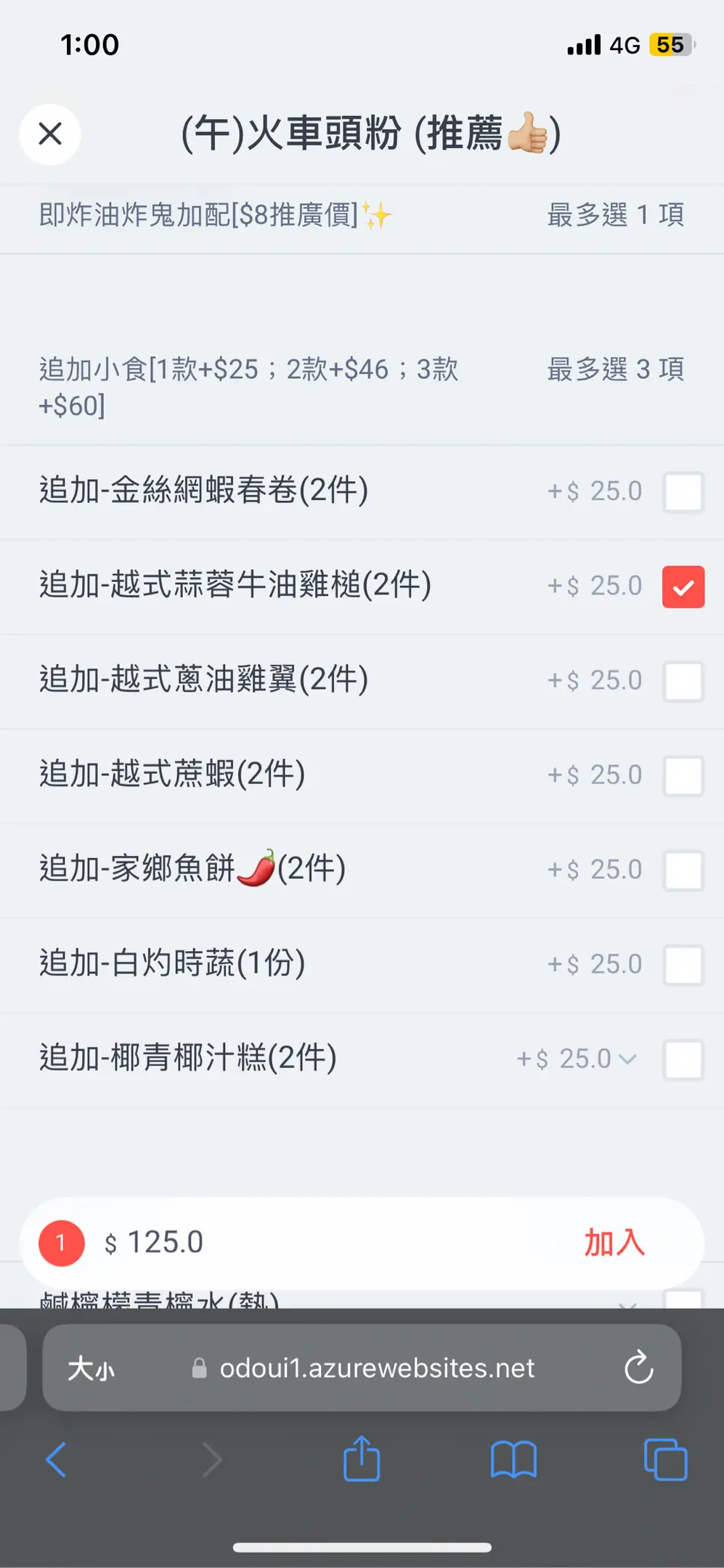Viewport: 724px width, 1568px height.
Task: Close the 火車頭粉 options dialog
Action: tap(50, 134)
